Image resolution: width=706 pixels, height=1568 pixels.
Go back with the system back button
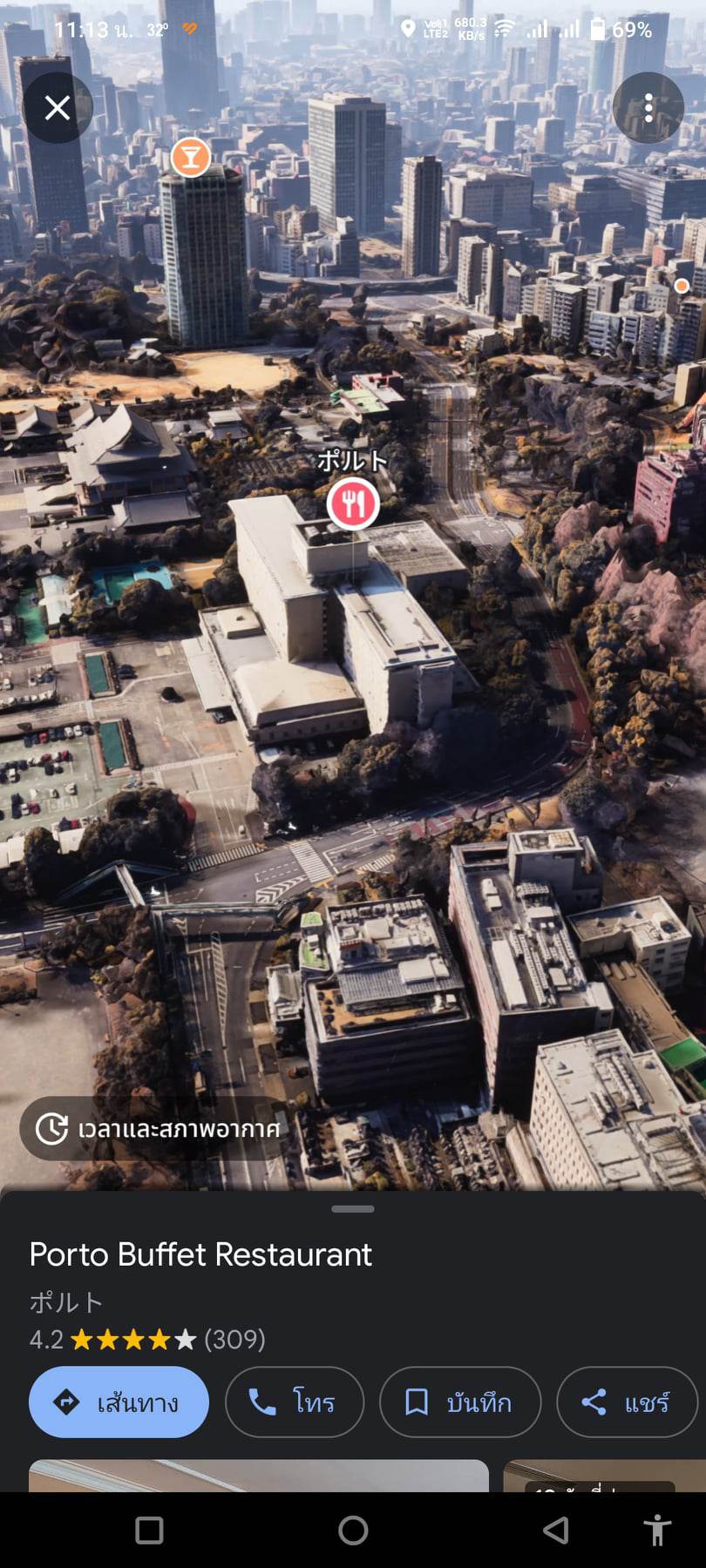tap(555, 1531)
